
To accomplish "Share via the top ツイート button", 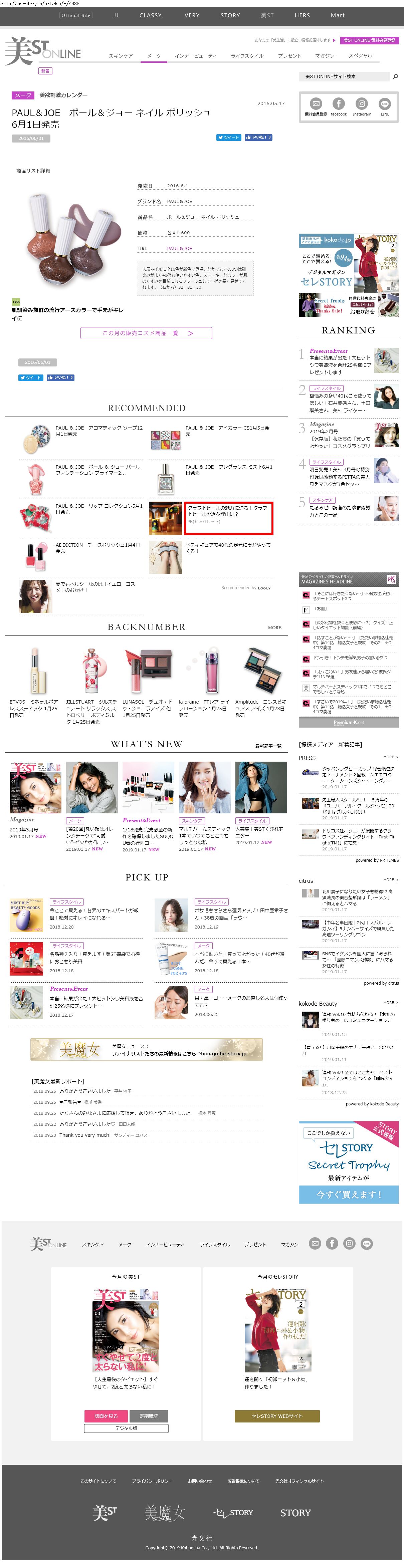I will point(228,138).
